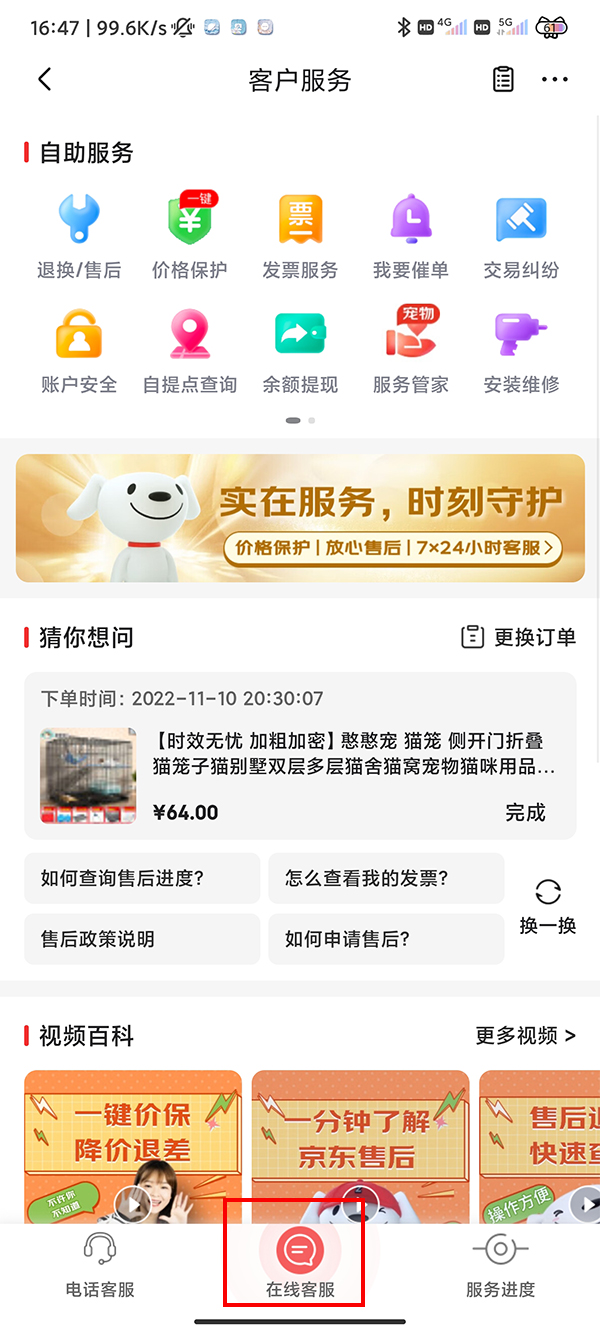Open the clipboard icon in the title bar

click(x=503, y=80)
